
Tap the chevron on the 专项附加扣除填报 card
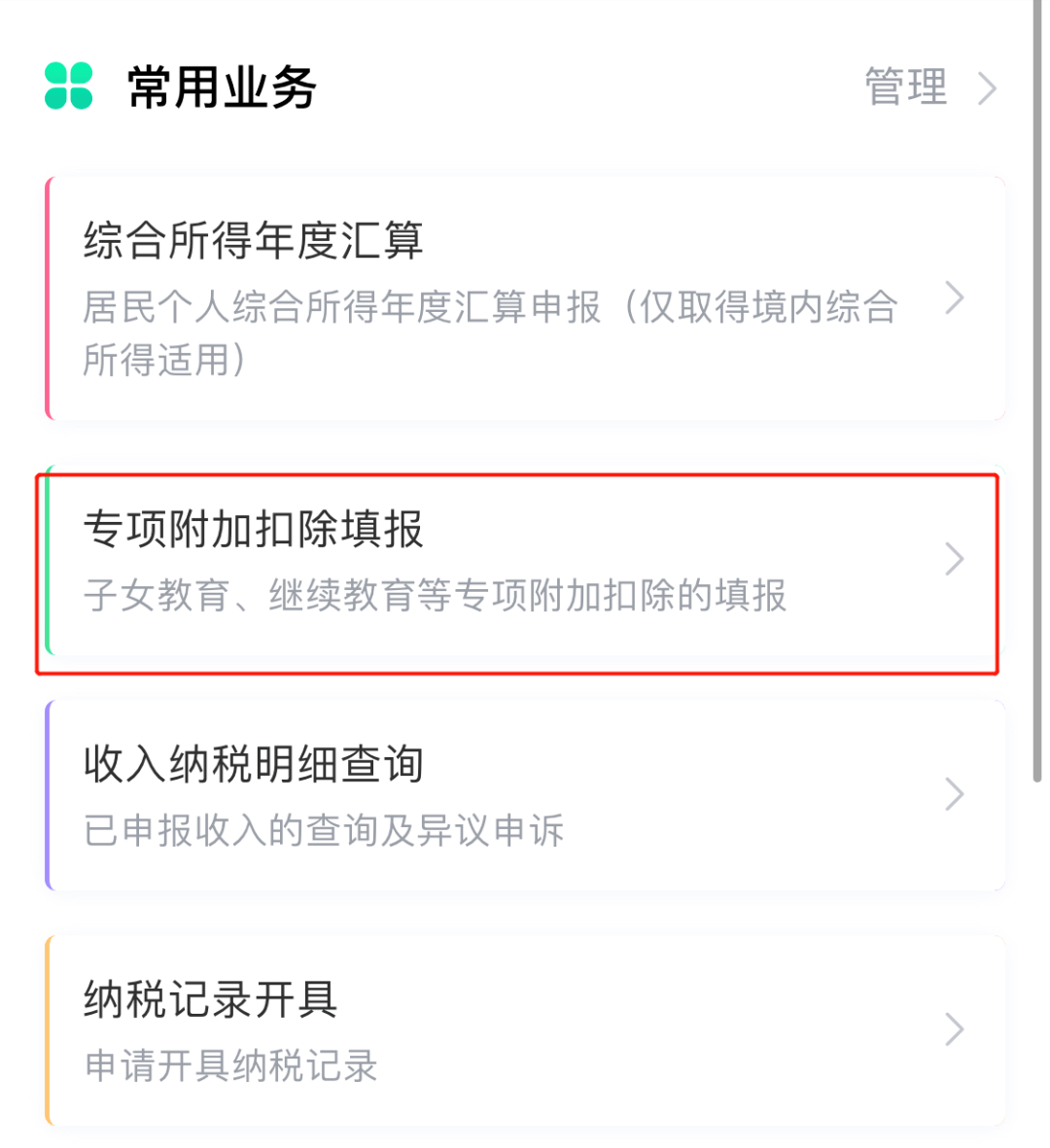coord(955,561)
